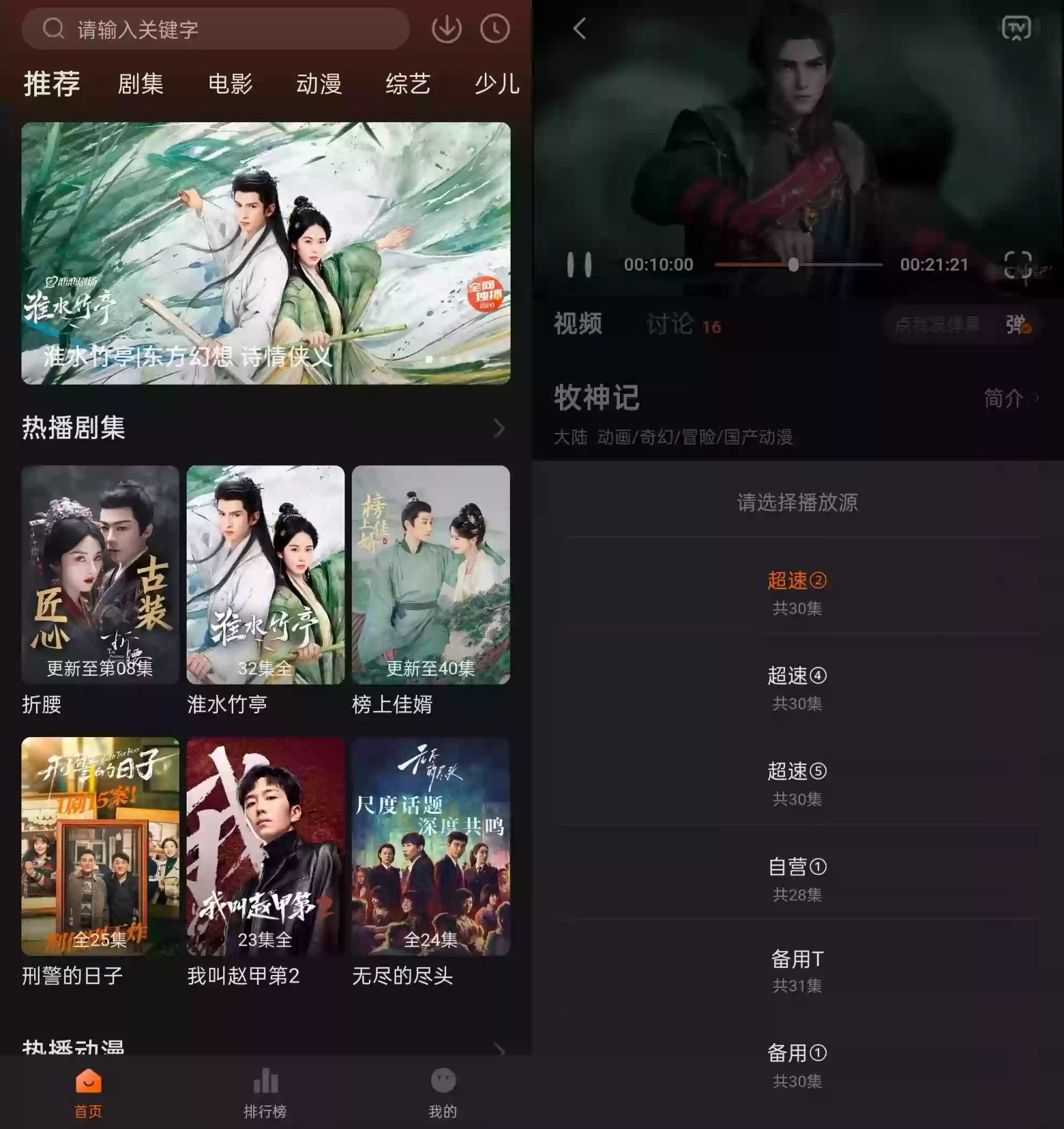
Task: Open the 我叫赵甲第2 drama card
Action: pyautogui.click(x=265, y=846)
